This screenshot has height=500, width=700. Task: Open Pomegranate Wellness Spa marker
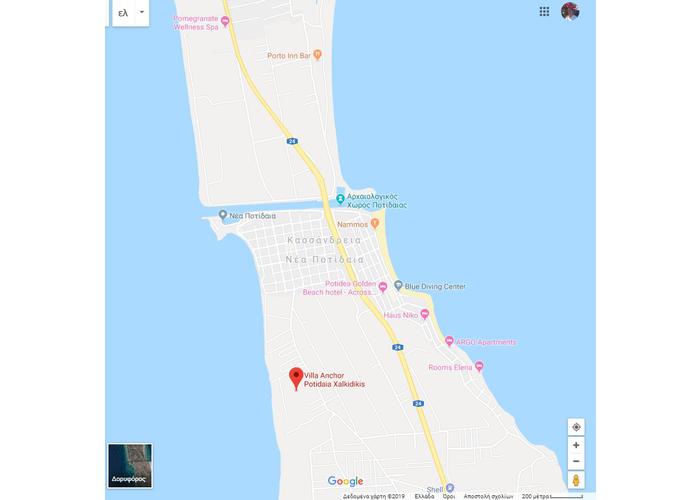[x=225, y=21]
